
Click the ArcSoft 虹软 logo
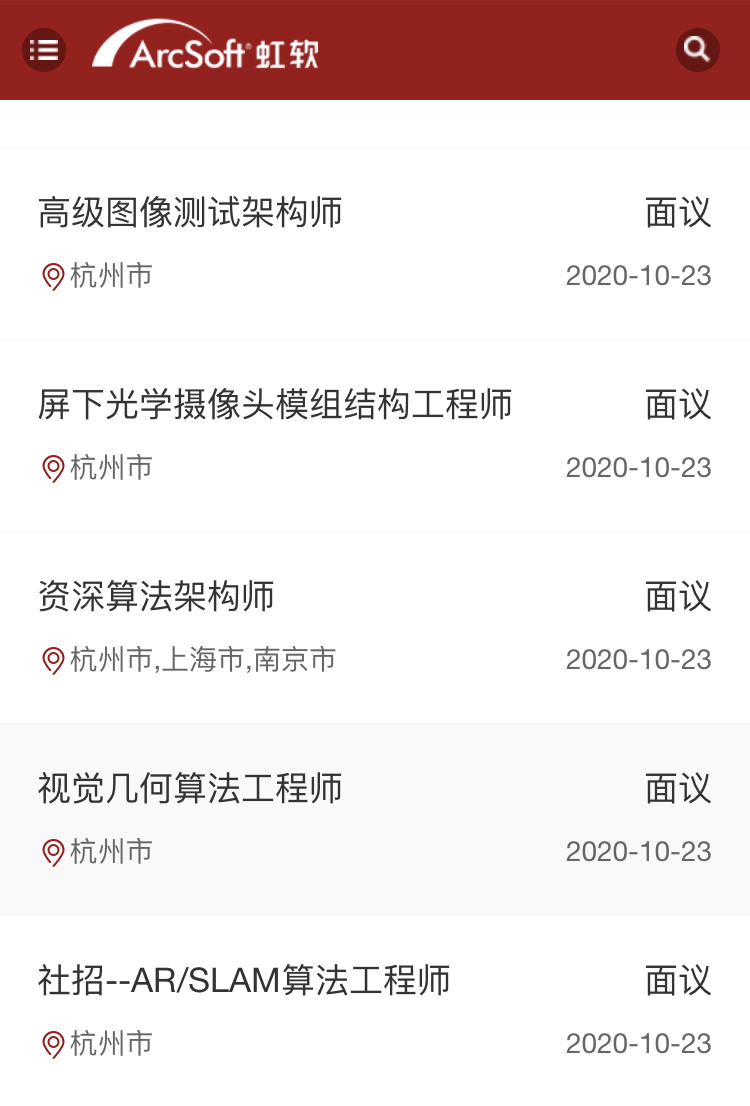pos(204,48)
